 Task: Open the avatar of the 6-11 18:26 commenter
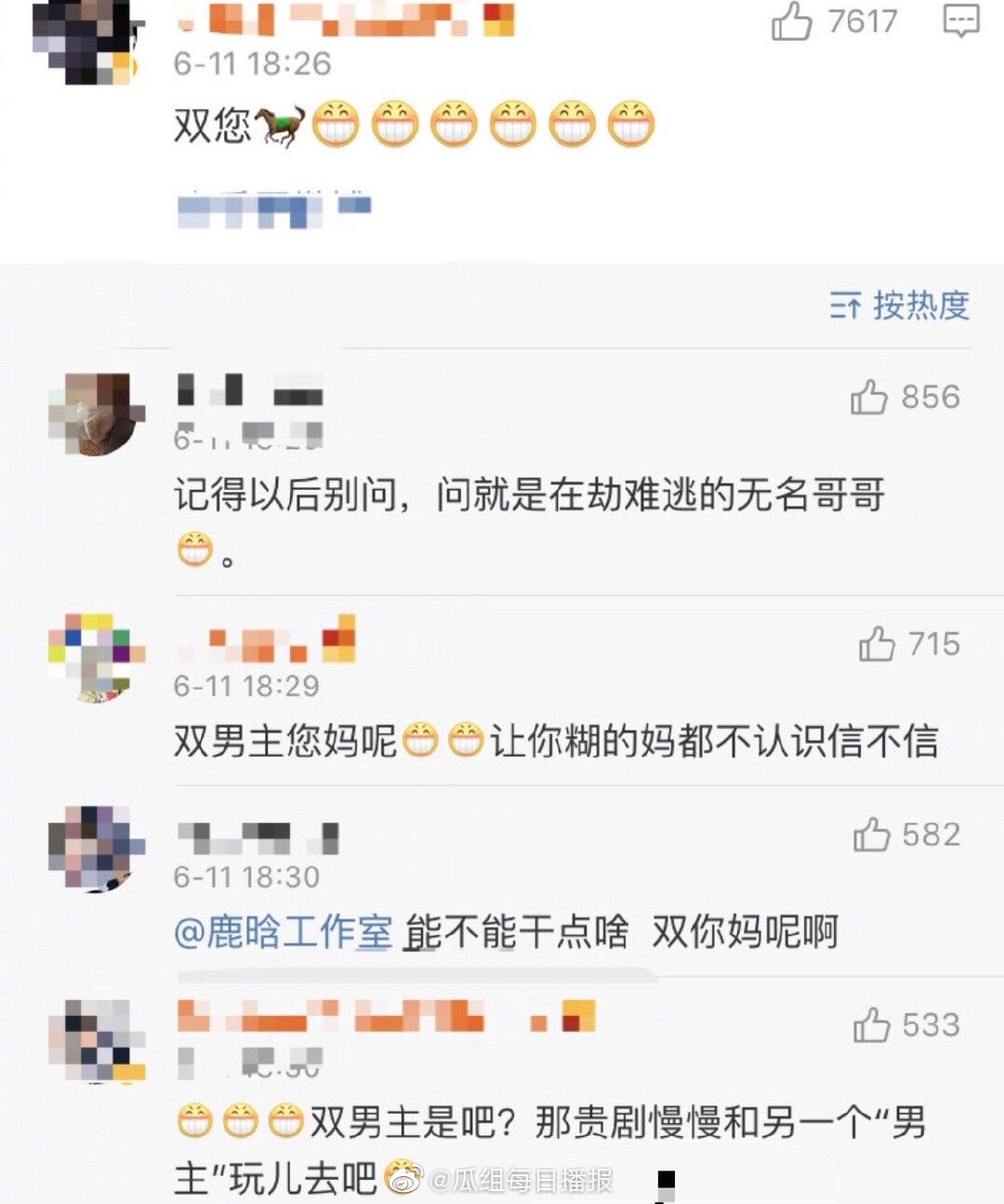84,42
